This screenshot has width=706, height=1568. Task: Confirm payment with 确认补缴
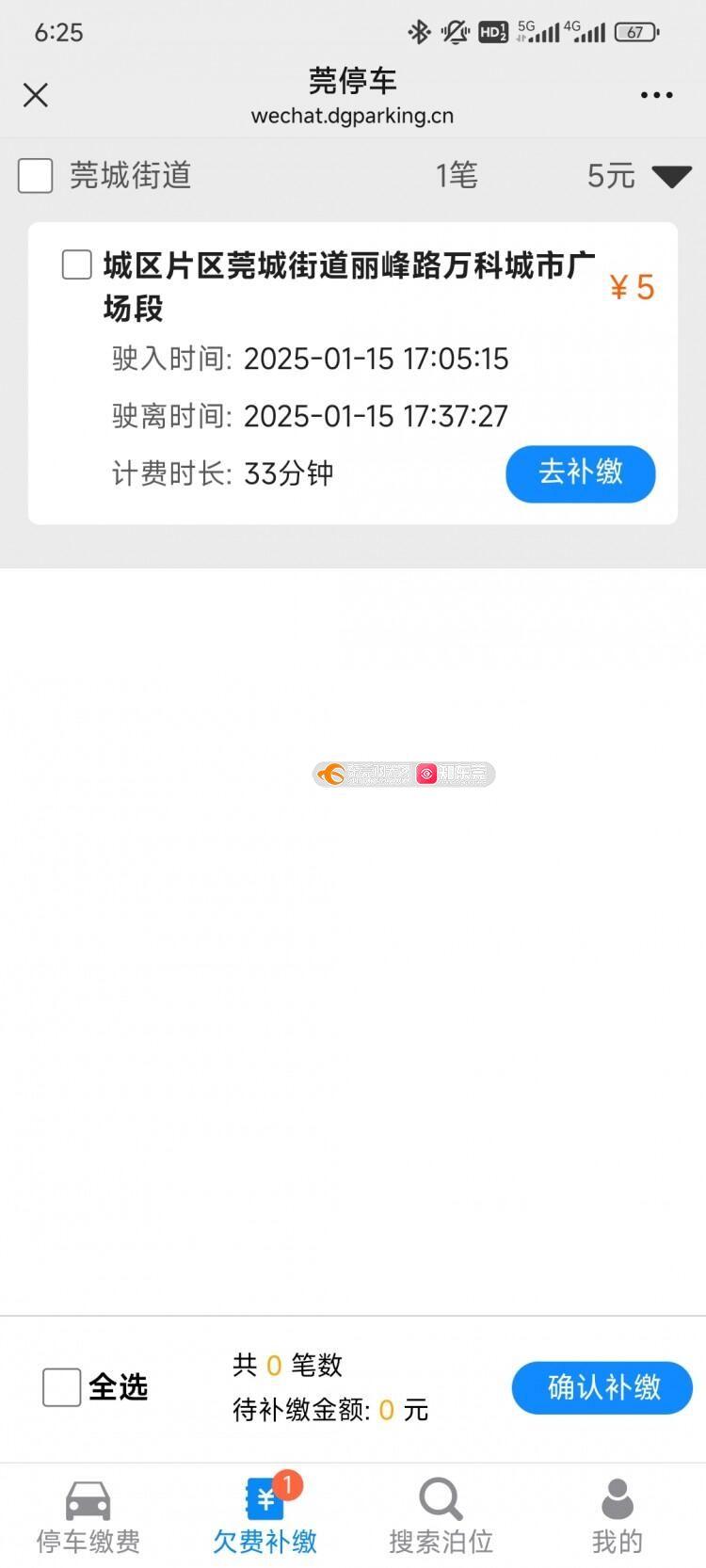click(602, 1387)
